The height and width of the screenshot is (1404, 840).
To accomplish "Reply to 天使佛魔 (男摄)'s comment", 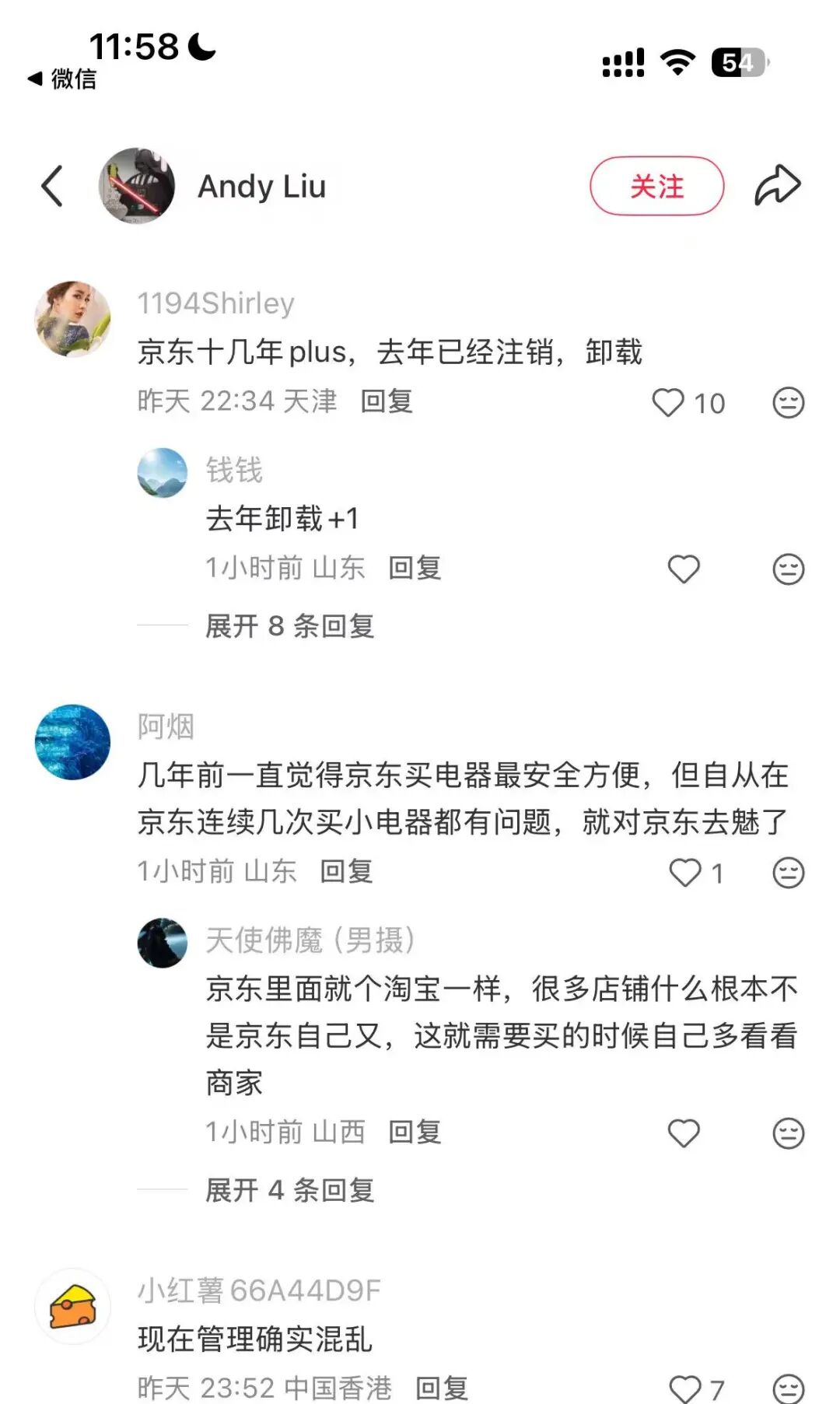I will click(x=415, y=1132).
